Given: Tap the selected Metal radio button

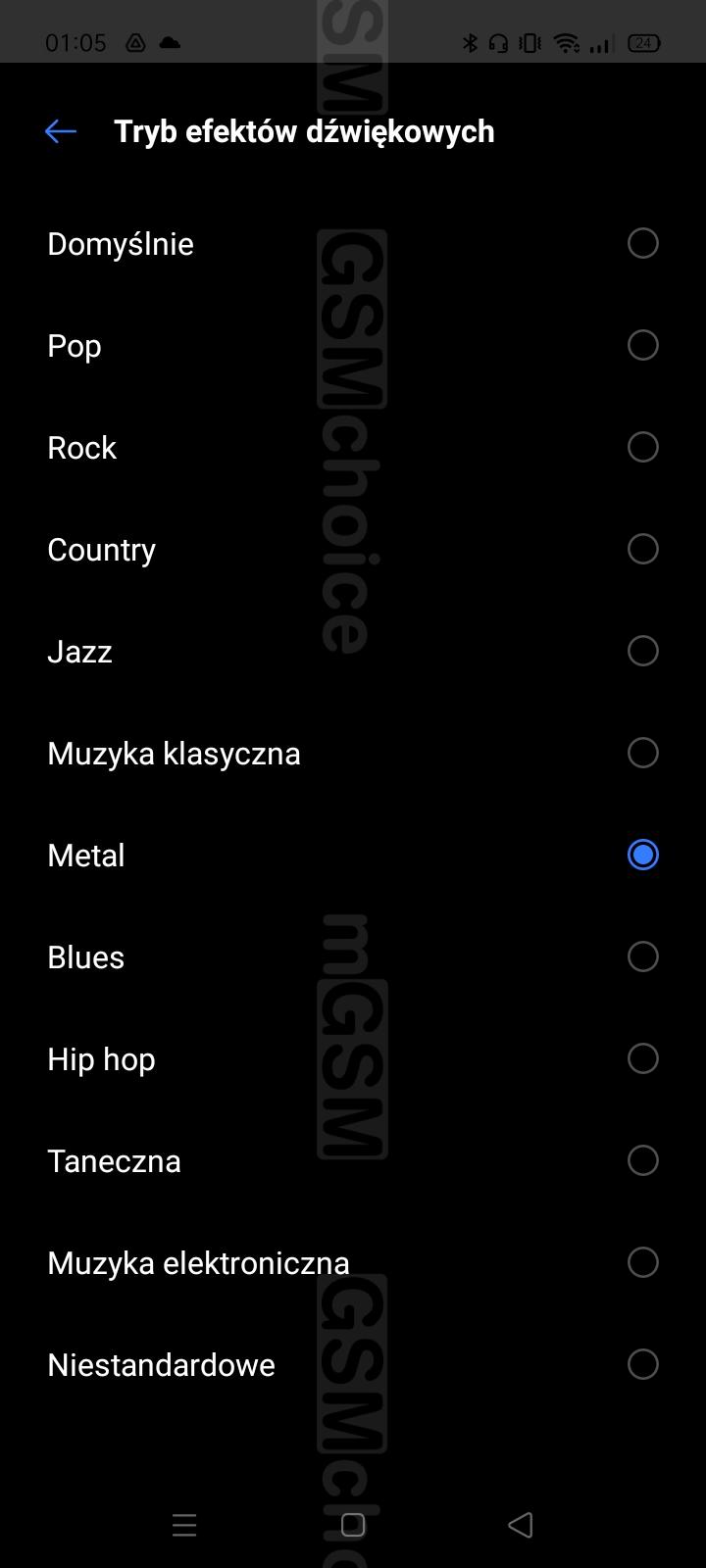Looking at the screenshot, I should click(643, 855).
